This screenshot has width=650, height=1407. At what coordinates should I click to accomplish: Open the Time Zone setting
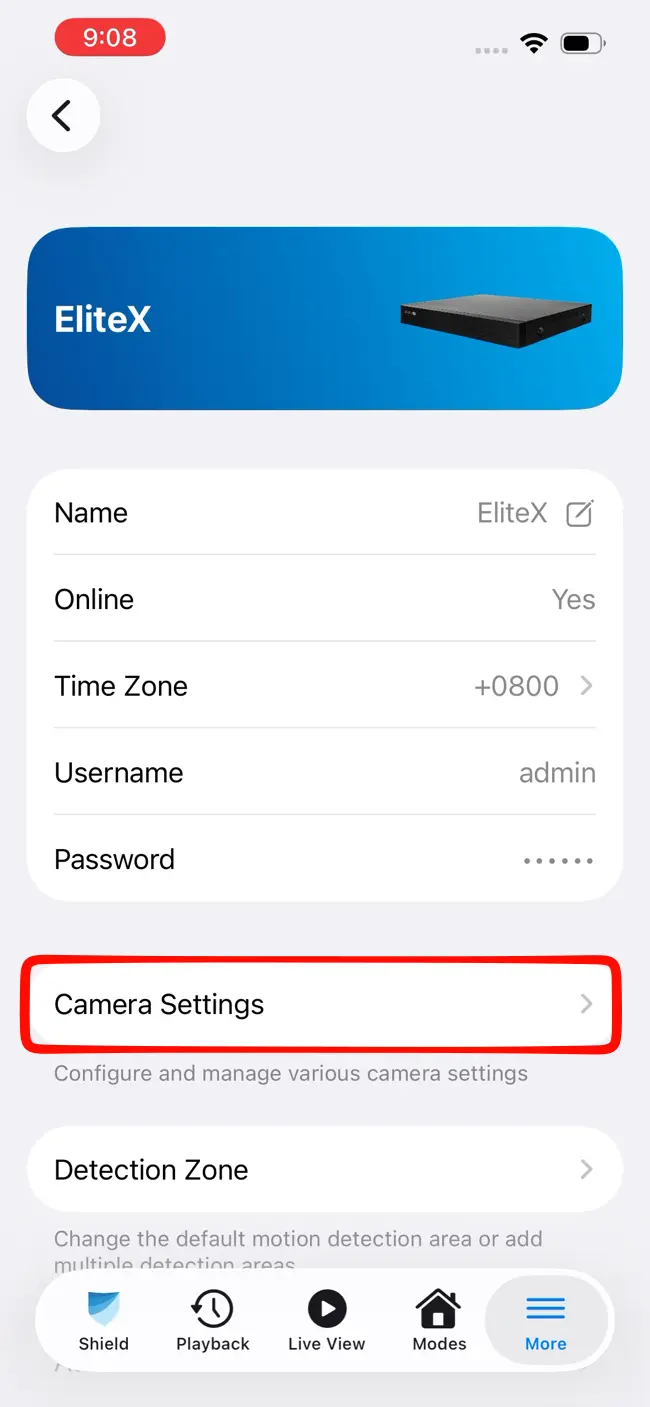pos(324,686)
